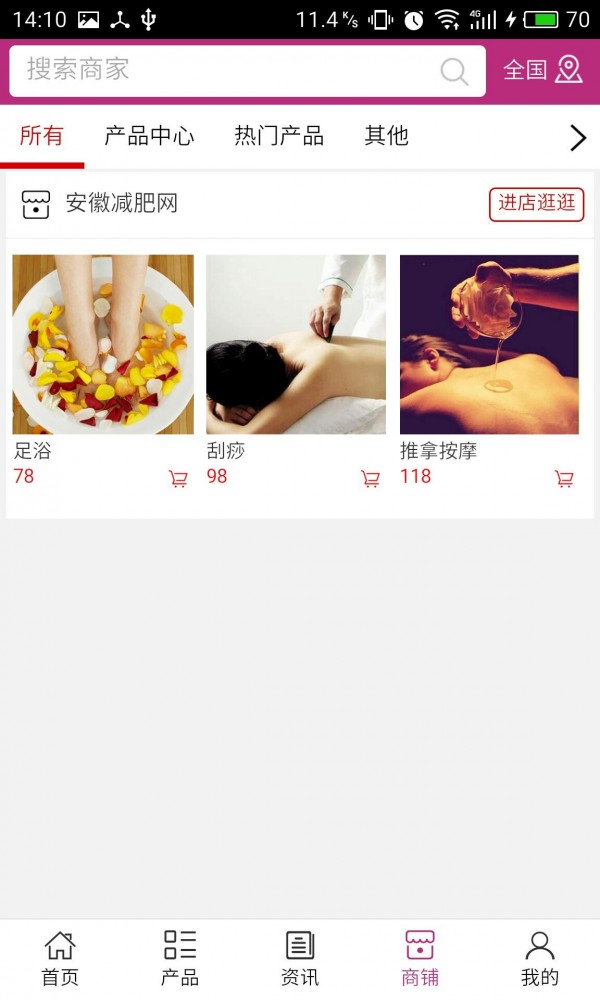The height and width of the screenshot is (1000, 600).
Task: Tap the 进店逛逛 button
Action: tap(536, 204)
